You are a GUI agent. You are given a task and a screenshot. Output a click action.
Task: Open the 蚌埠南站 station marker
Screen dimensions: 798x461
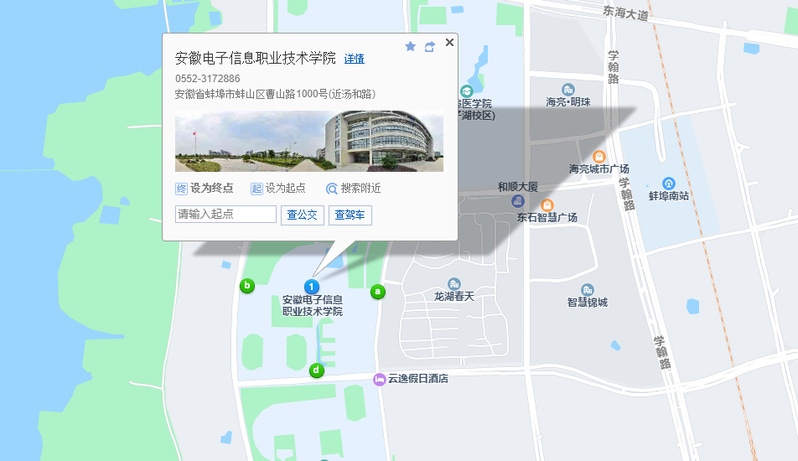tap(668, 183)
